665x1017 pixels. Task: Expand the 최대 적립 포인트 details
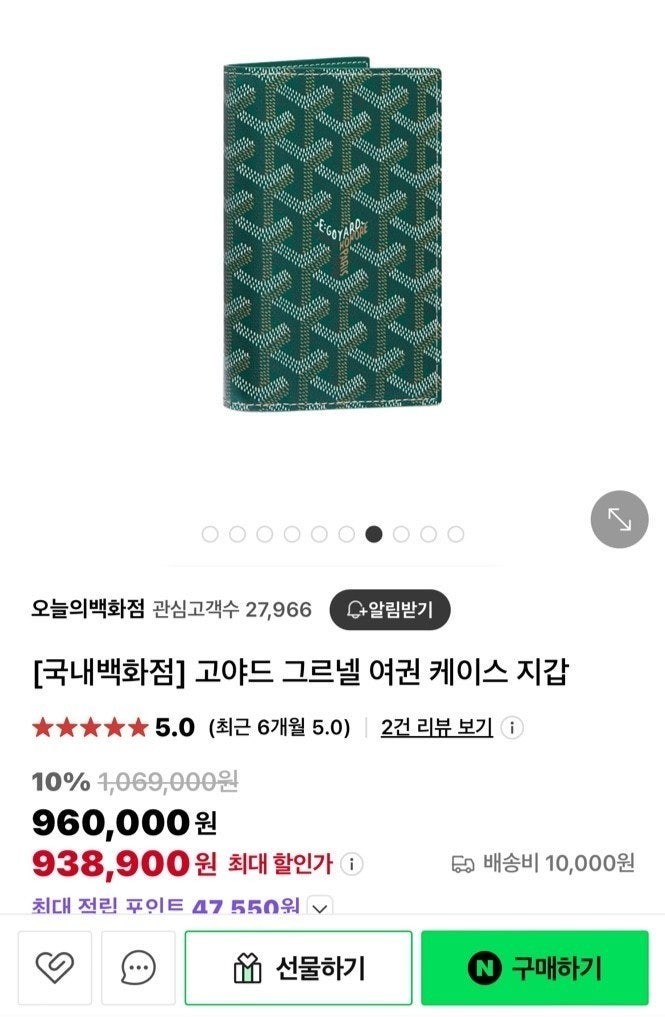320,908
